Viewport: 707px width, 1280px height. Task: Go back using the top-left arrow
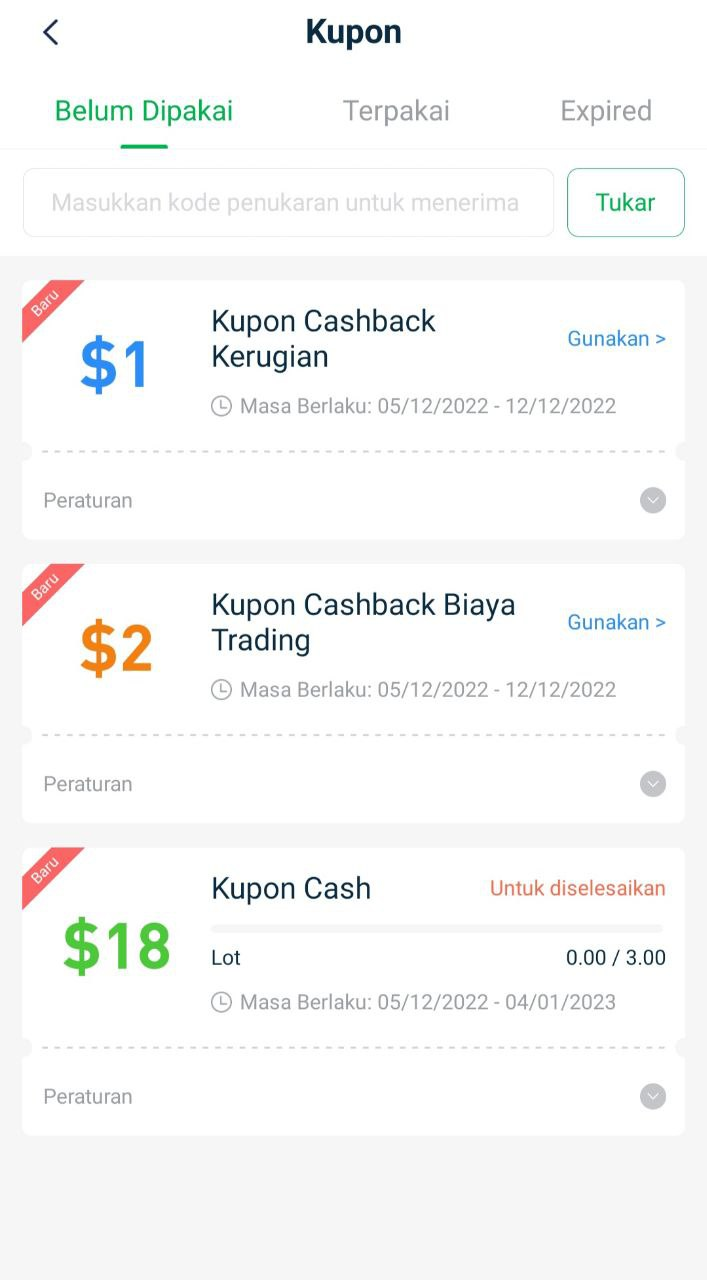click(50, 32)
